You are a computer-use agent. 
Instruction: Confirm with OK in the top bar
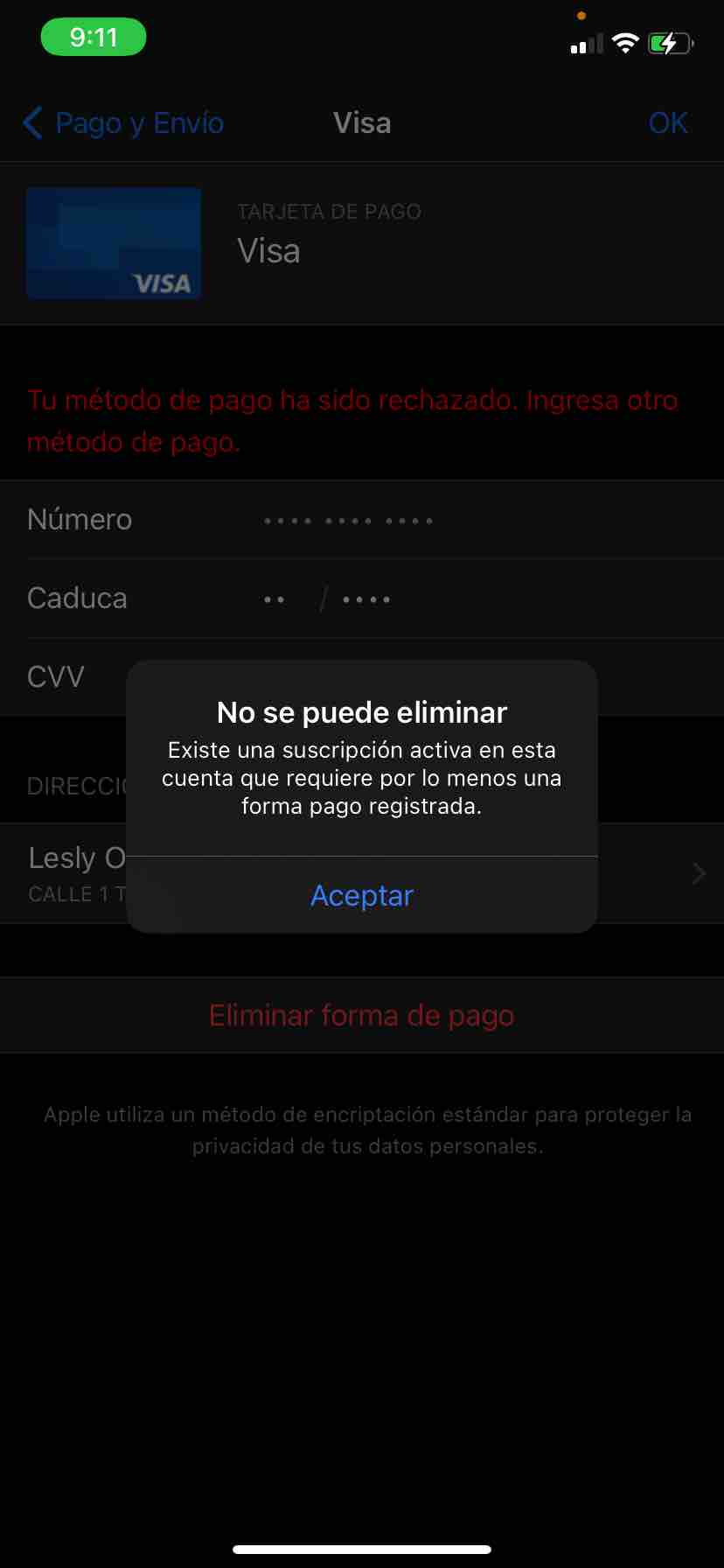(668, 123)
